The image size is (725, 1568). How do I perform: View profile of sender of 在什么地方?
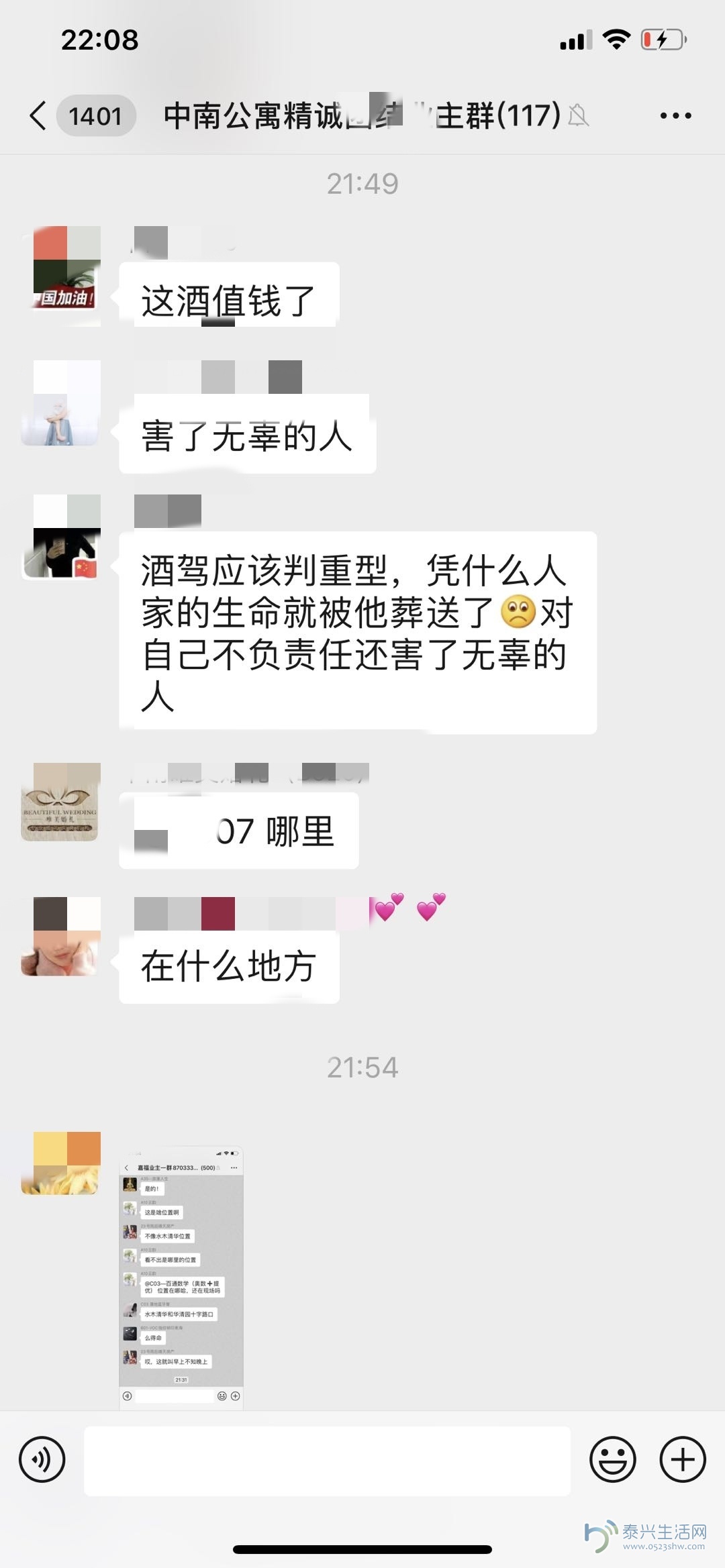(x=61, y=936)
